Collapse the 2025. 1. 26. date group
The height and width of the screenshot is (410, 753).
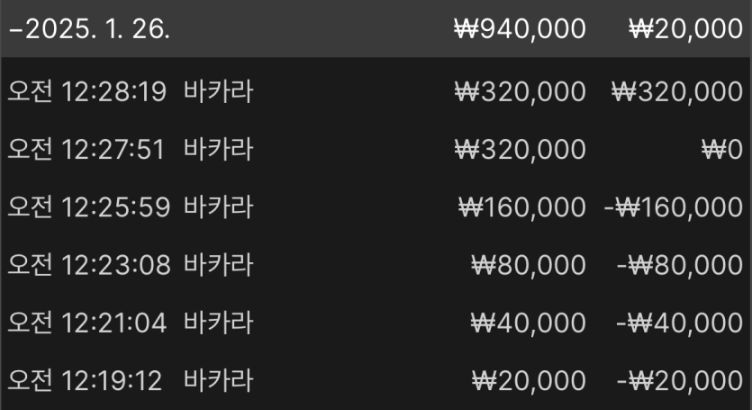click(x=90, y=28)
